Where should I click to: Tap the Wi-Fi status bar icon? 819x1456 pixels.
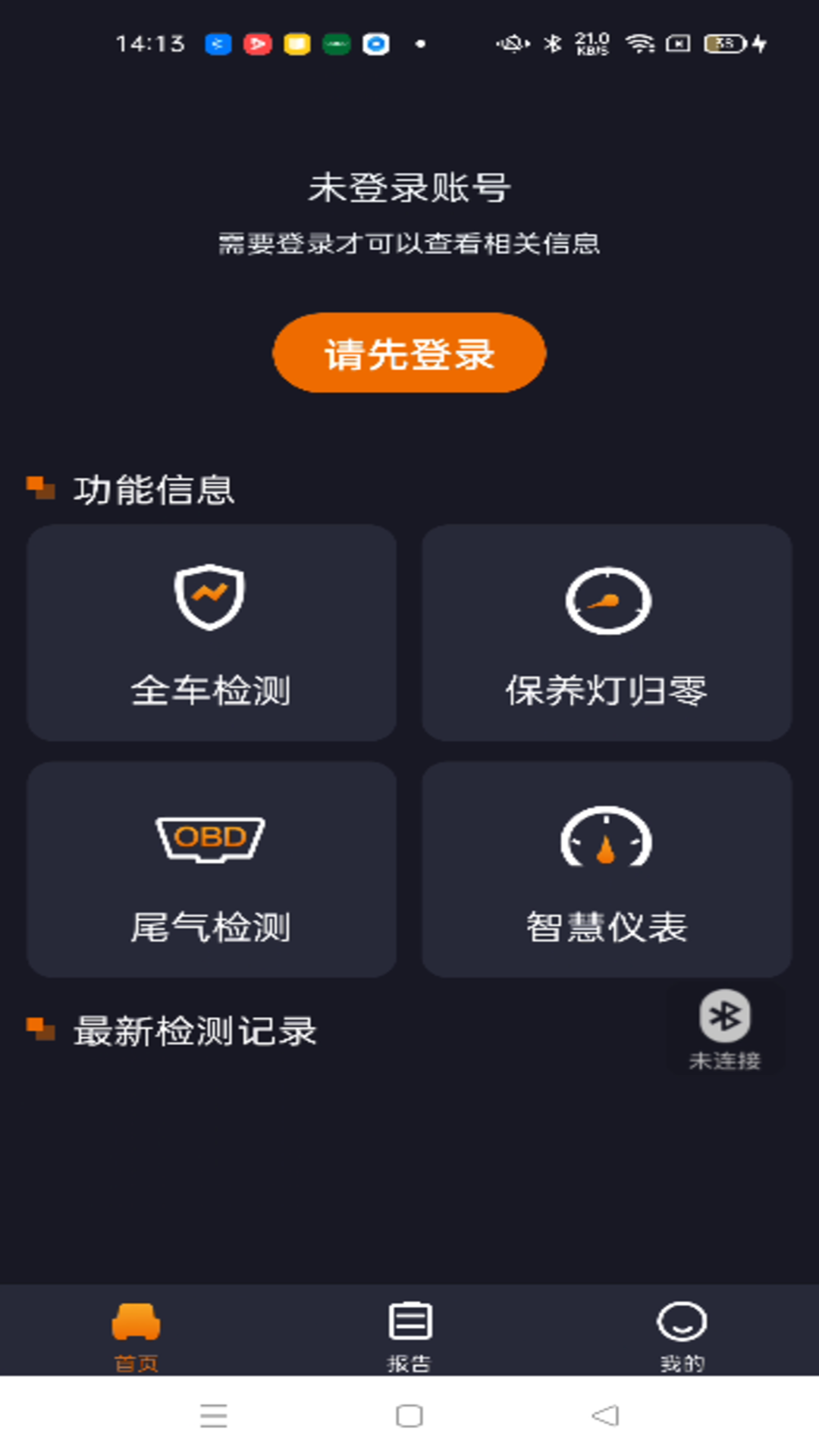[x=640, y=44]
